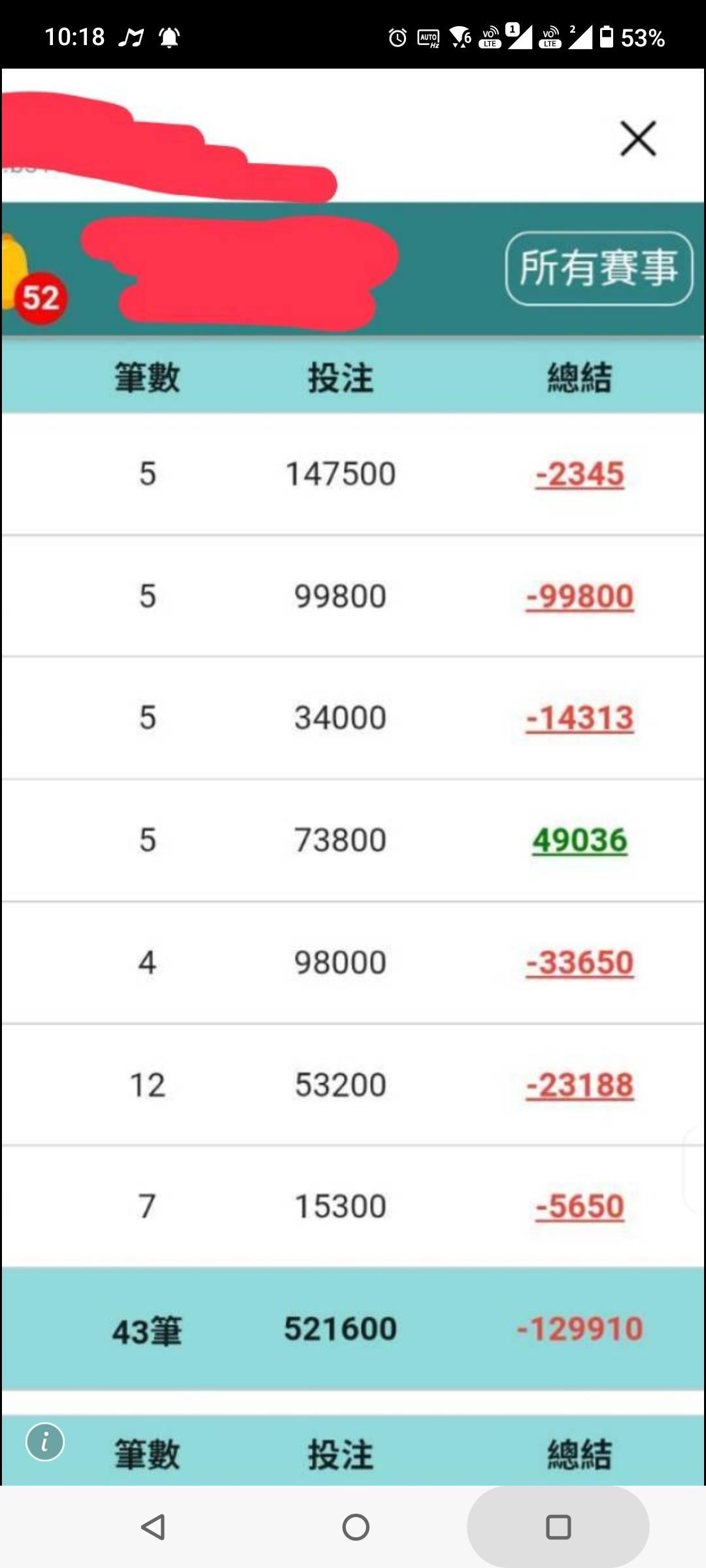Go to the system home screen
Image resolution: width=706 pixels, height=1568 pixels.
pyautogui.click(x=356, y=1527)
